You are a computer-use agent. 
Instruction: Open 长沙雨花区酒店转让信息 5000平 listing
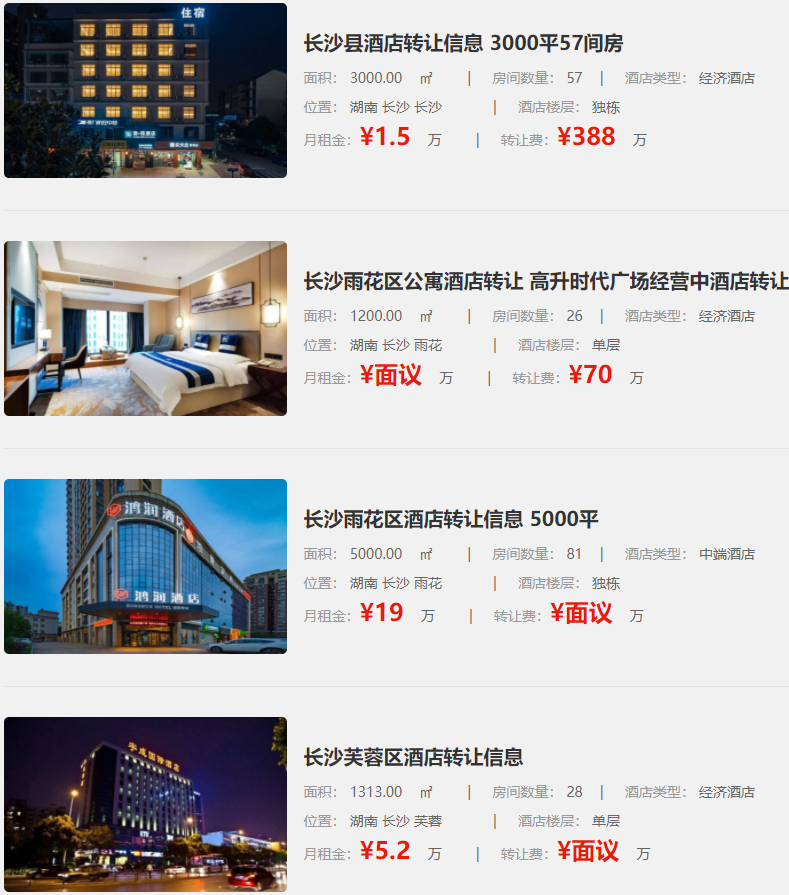coord(451,519)
